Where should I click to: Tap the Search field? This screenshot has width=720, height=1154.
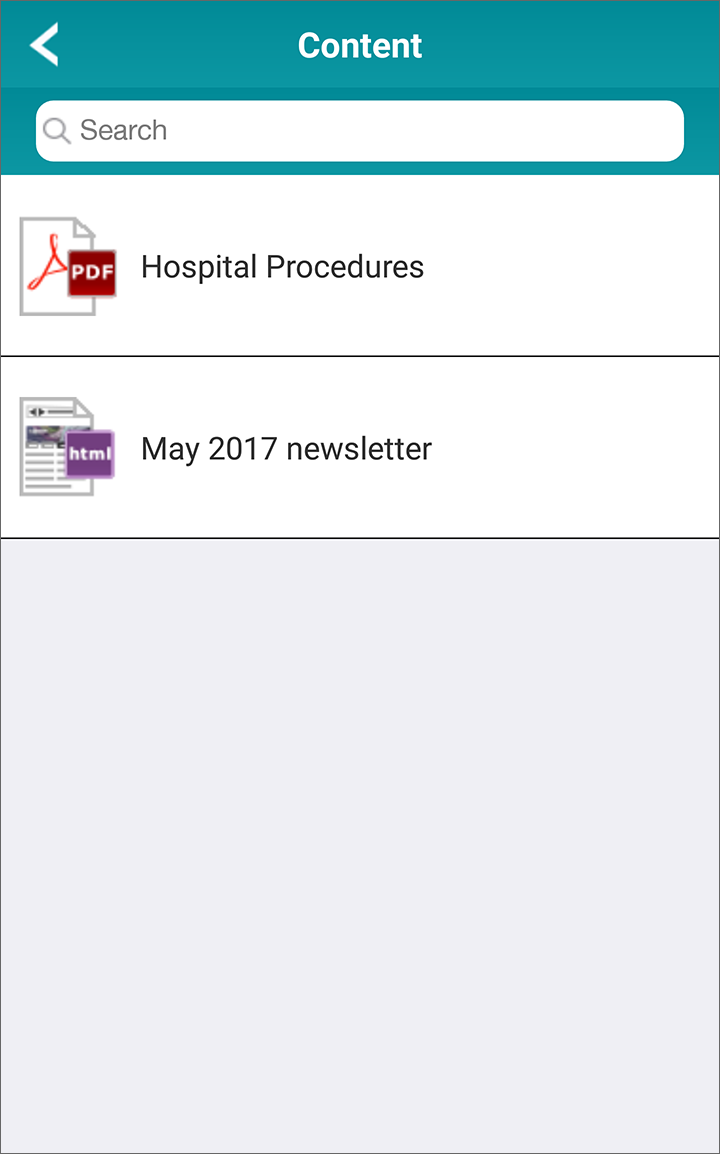360,131
